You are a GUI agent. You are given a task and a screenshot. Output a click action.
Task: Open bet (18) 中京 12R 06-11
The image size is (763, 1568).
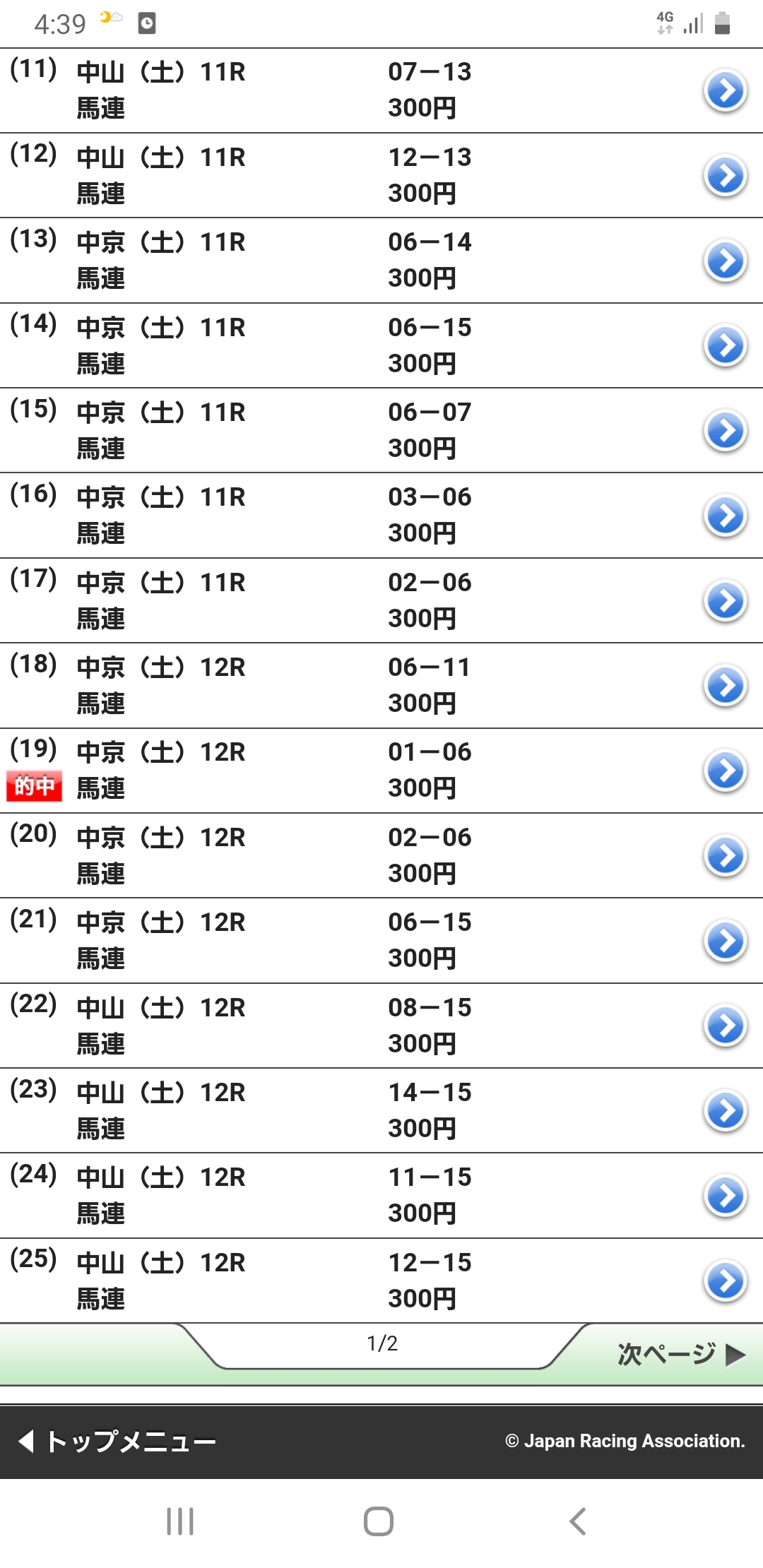381,685
